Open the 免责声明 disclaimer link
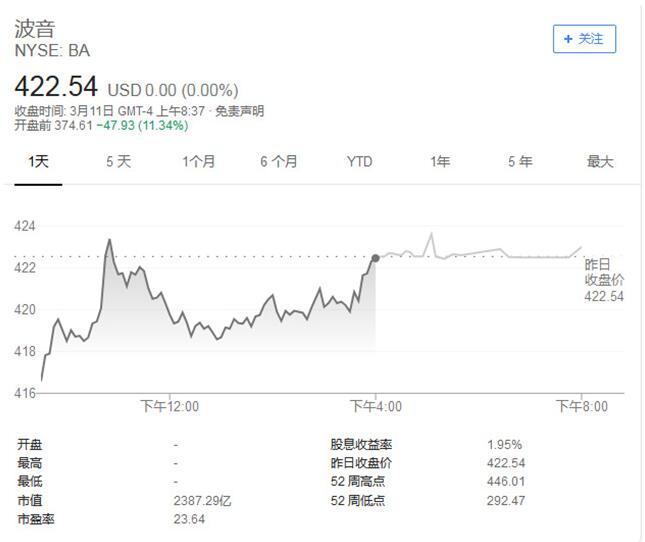Image resolution: width=645 pixels, height=542 pixels. point(241,111)
